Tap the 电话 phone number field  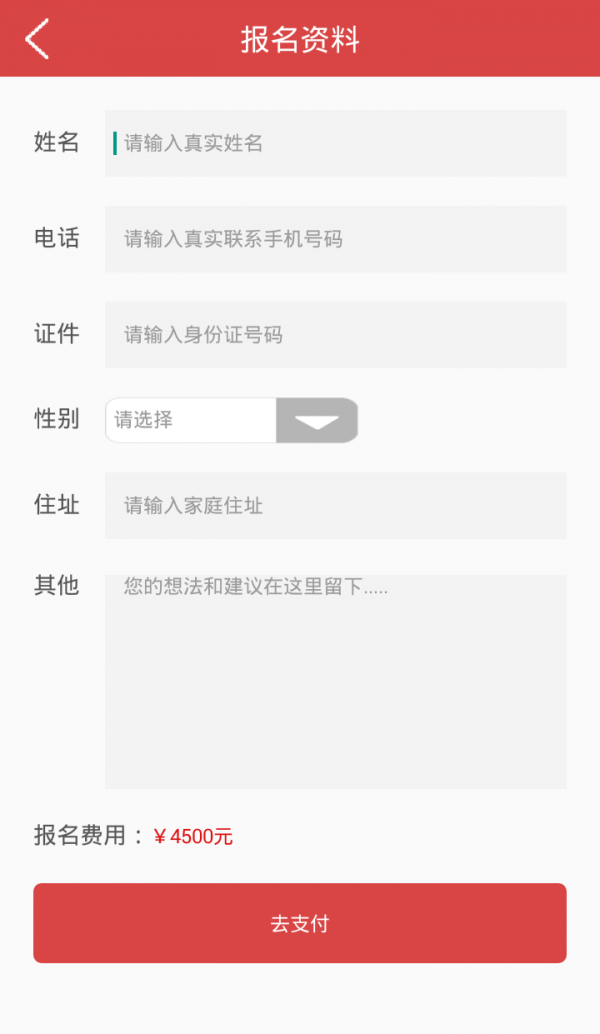(x=335, y=239)
